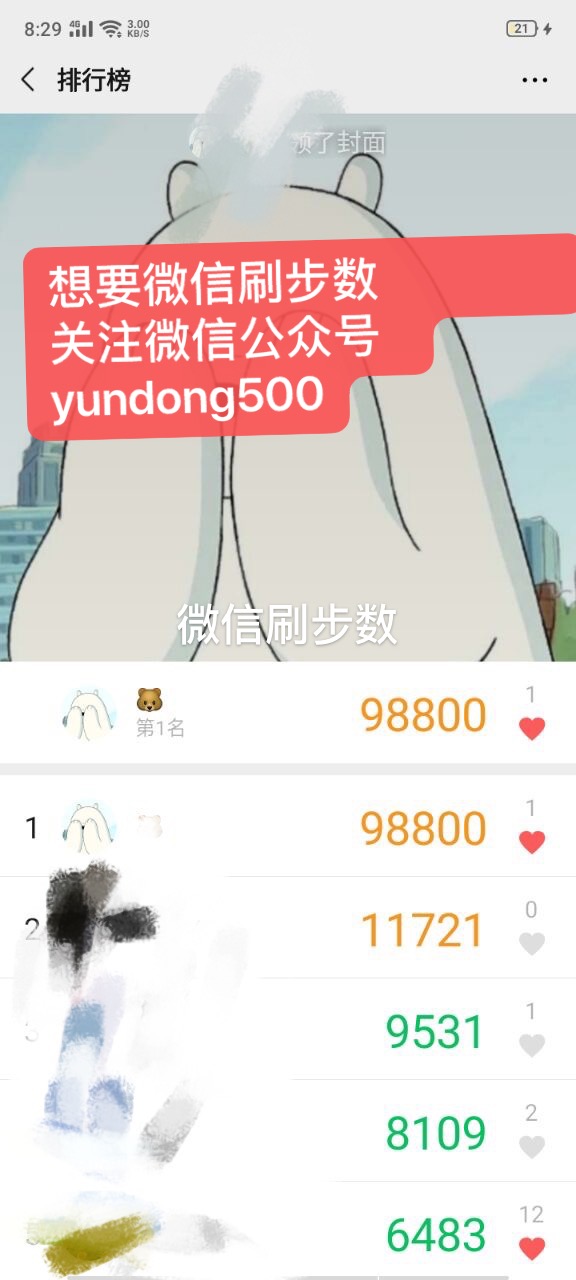Open my own 第1名 ranking row
The height and width of the screenshot is (1280, 576).
tap(288, 713)
